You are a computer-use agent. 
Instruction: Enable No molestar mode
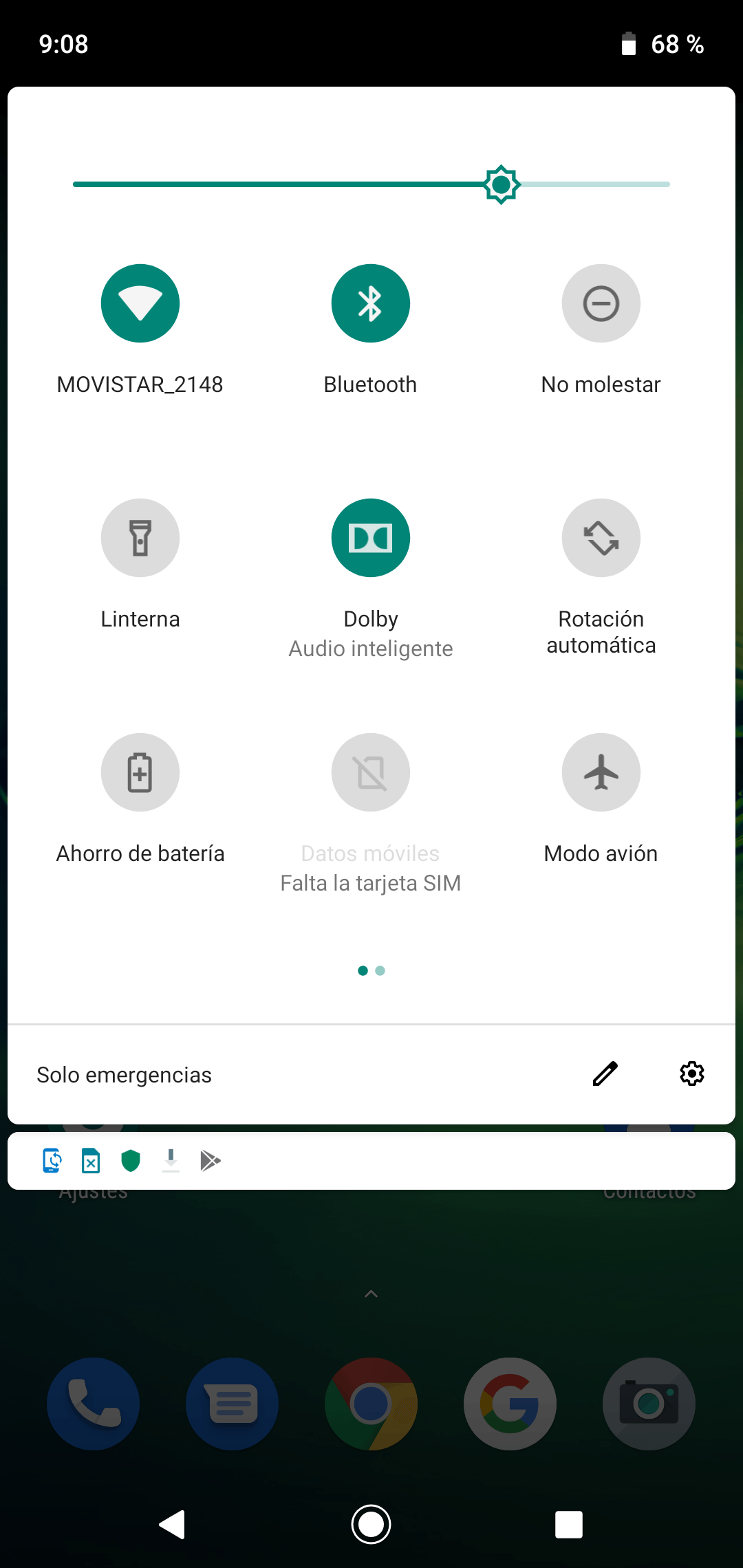601,303
